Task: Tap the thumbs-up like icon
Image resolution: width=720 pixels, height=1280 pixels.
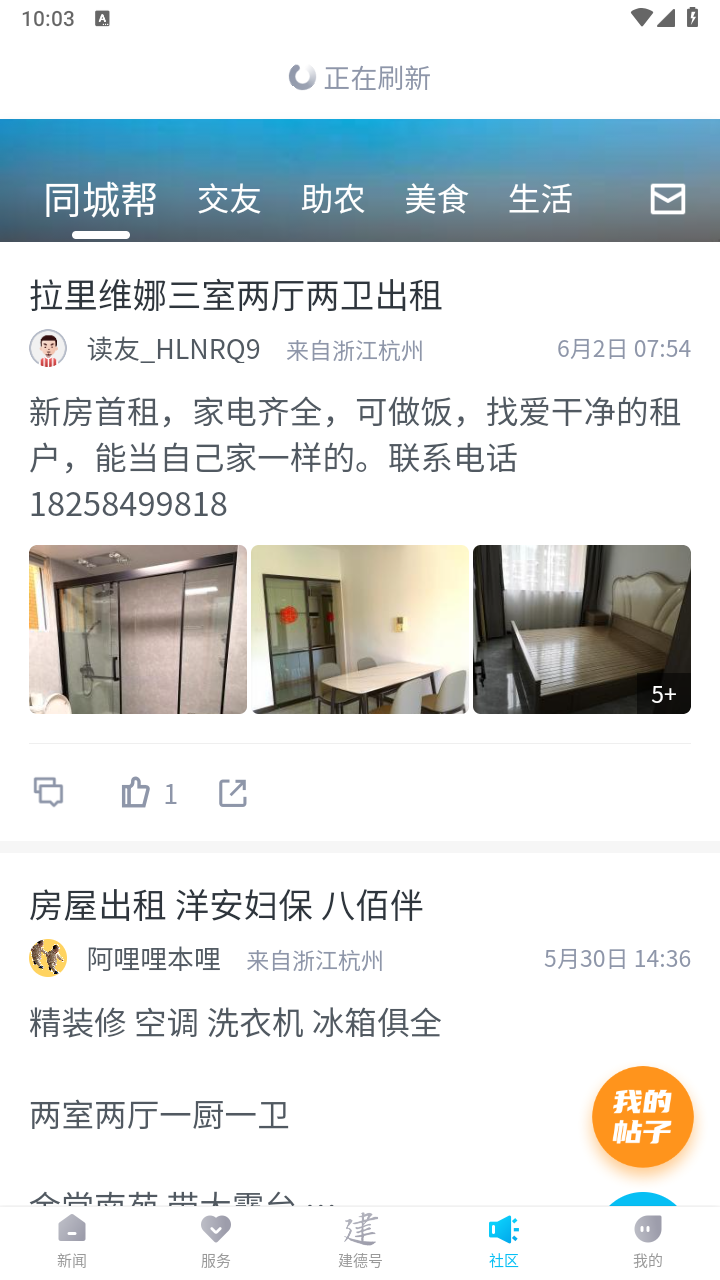Action: coord(135,791)
